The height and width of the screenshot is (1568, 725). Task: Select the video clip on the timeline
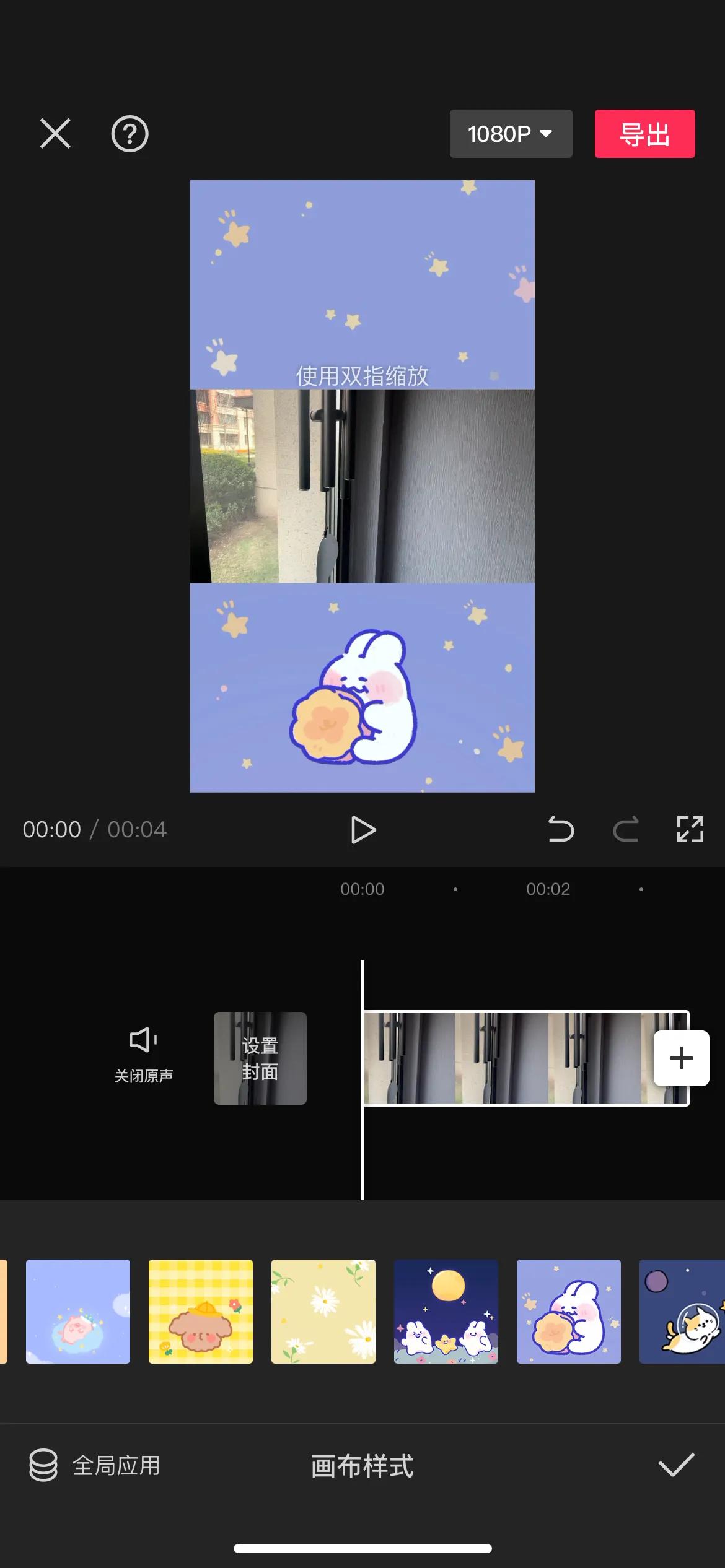[x=508, y=1058]
